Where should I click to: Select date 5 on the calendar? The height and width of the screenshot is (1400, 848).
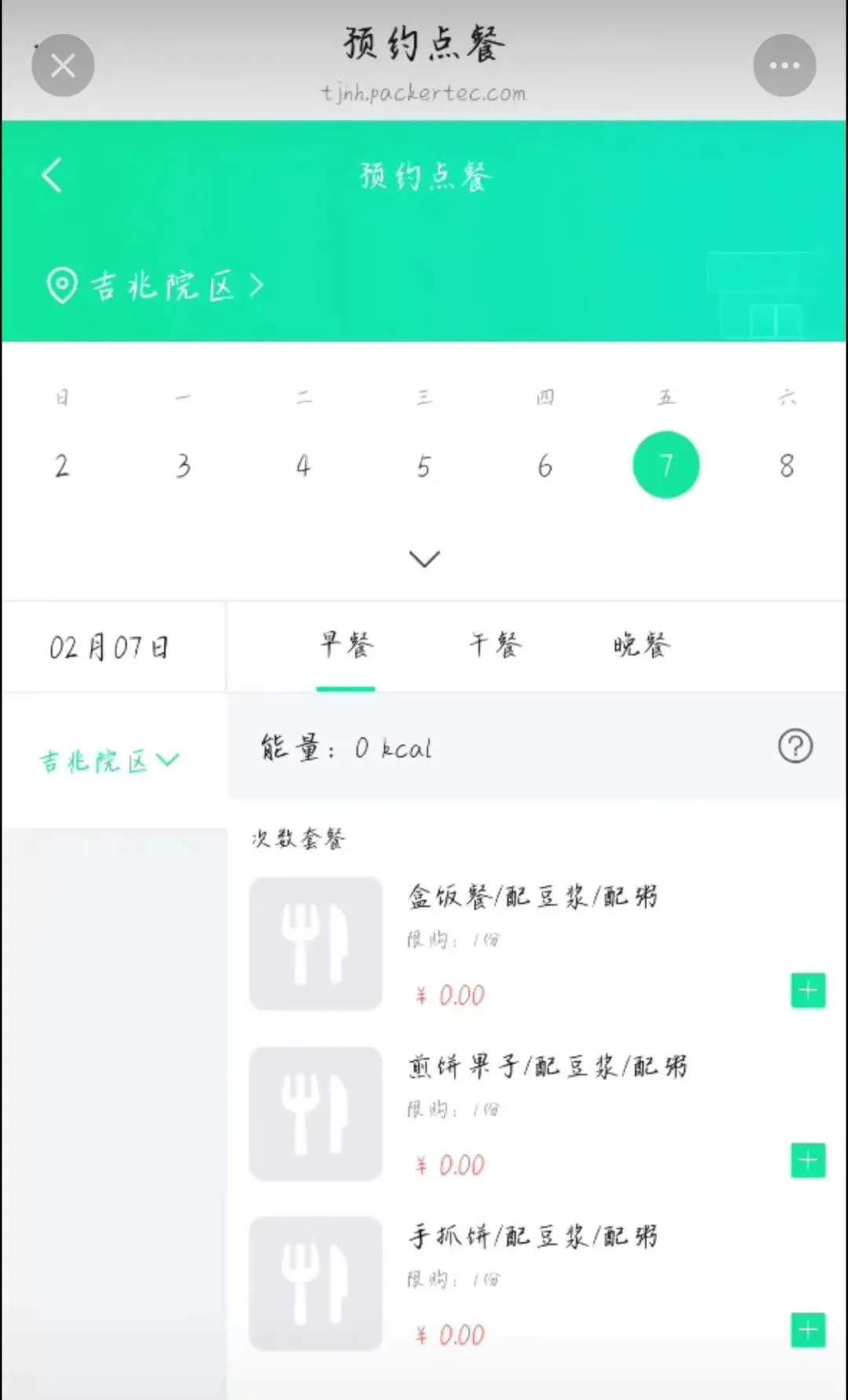424,466
